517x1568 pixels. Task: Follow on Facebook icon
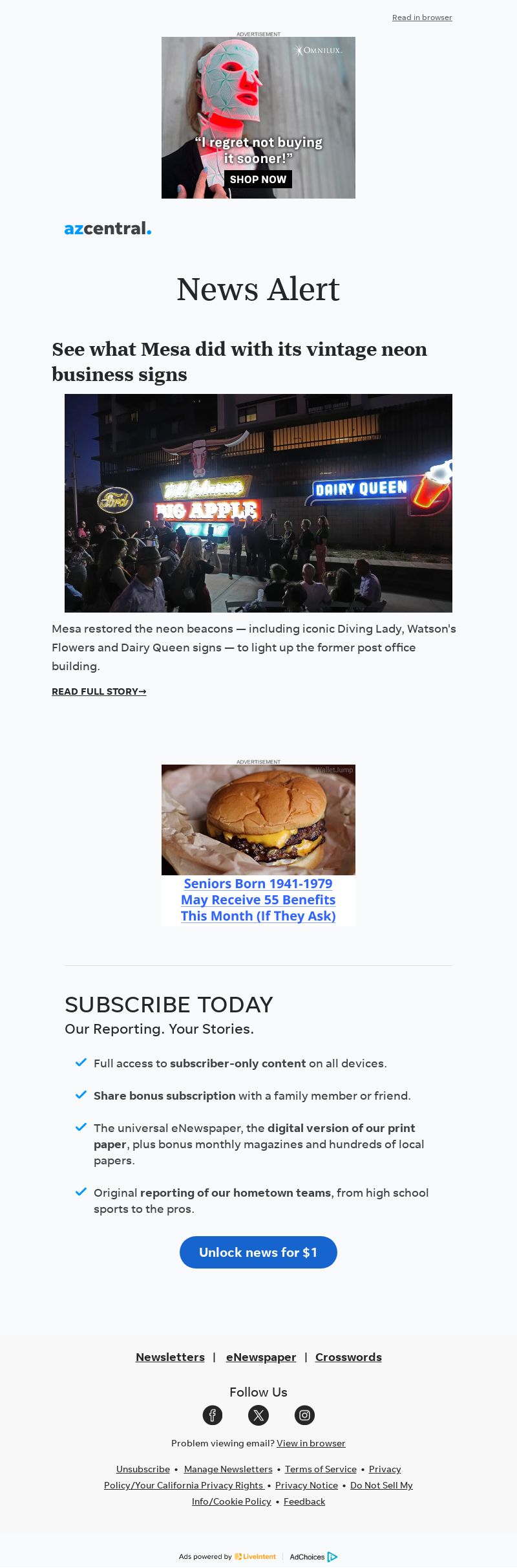[213, 1415]
